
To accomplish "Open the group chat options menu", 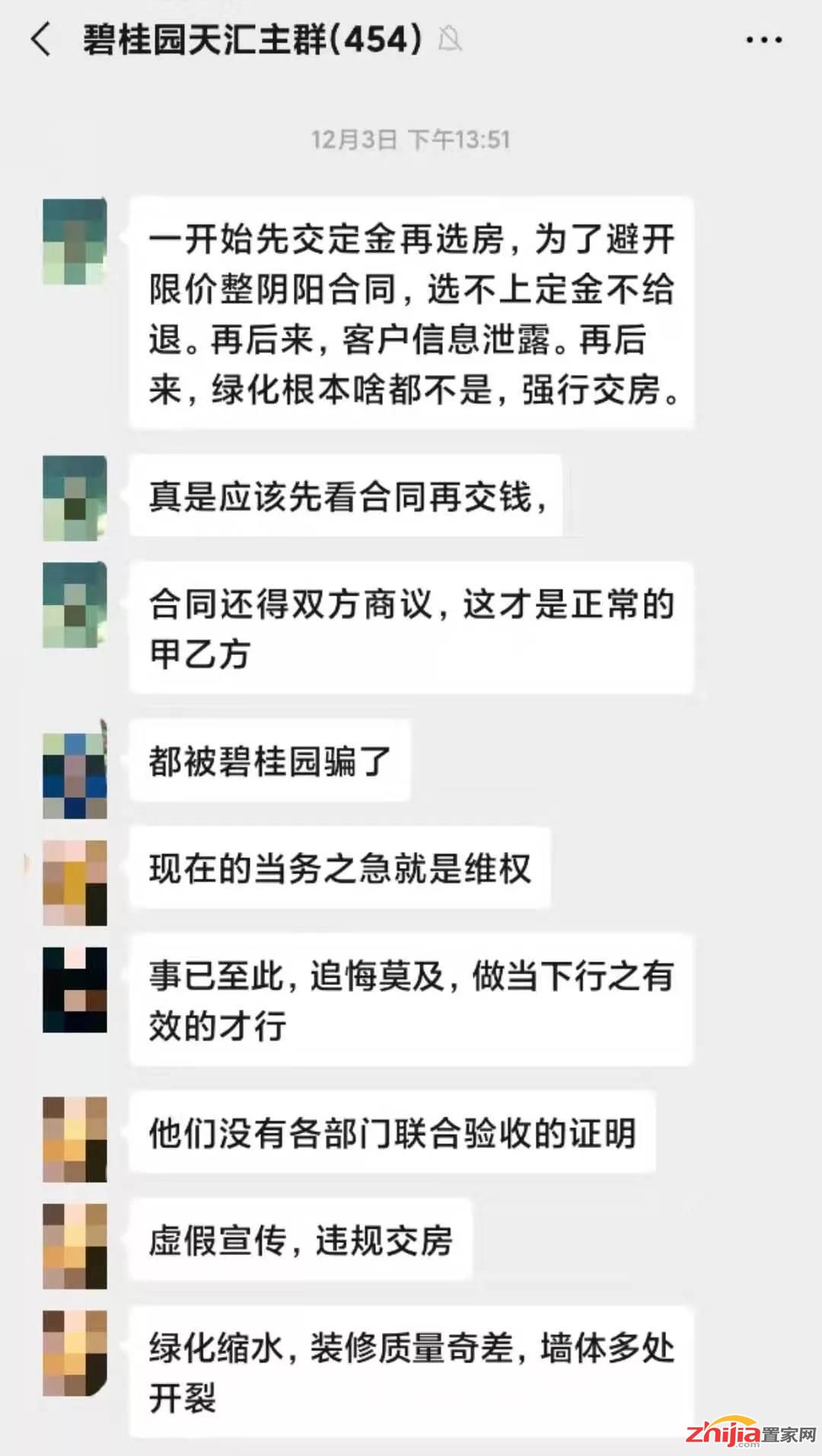I will click(x=763, y=40).
